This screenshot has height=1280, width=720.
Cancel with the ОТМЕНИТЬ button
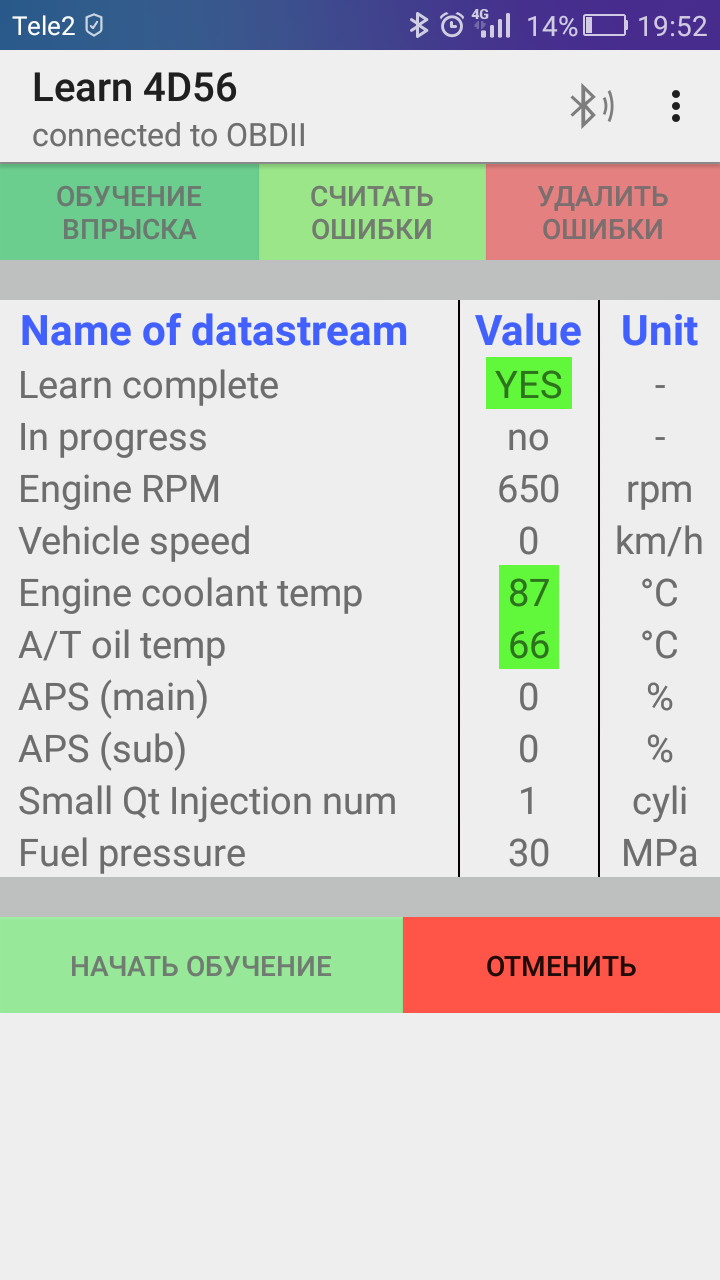(561, 966)
